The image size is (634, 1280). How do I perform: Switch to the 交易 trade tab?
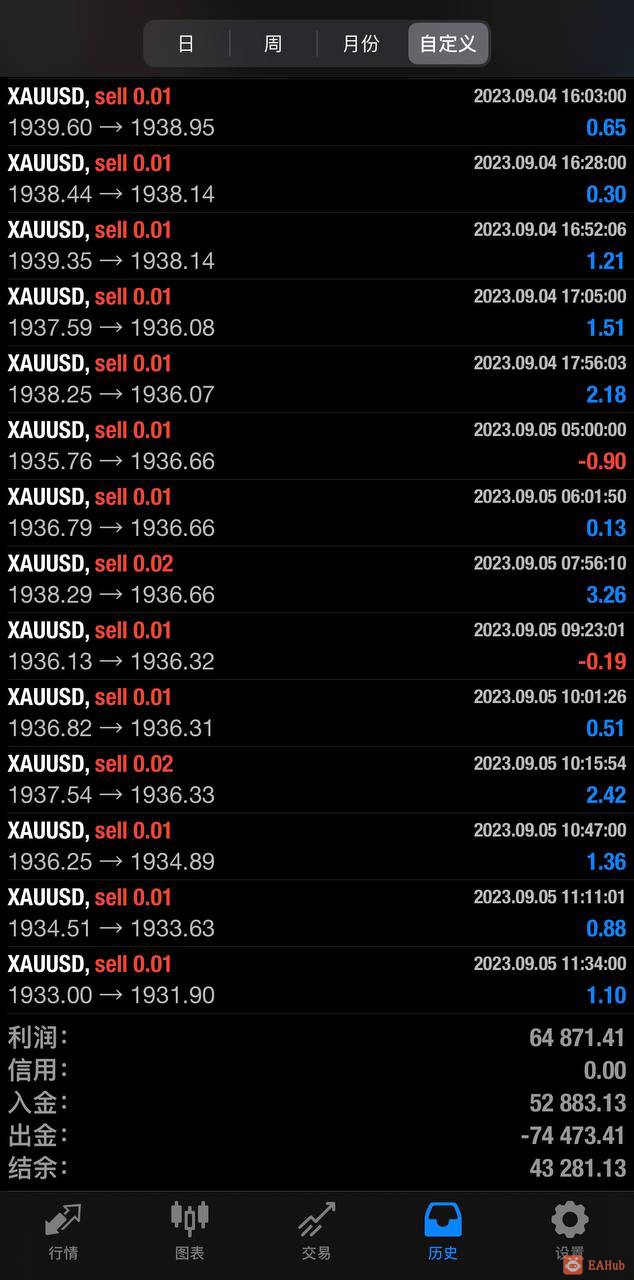click(316, 1231)
